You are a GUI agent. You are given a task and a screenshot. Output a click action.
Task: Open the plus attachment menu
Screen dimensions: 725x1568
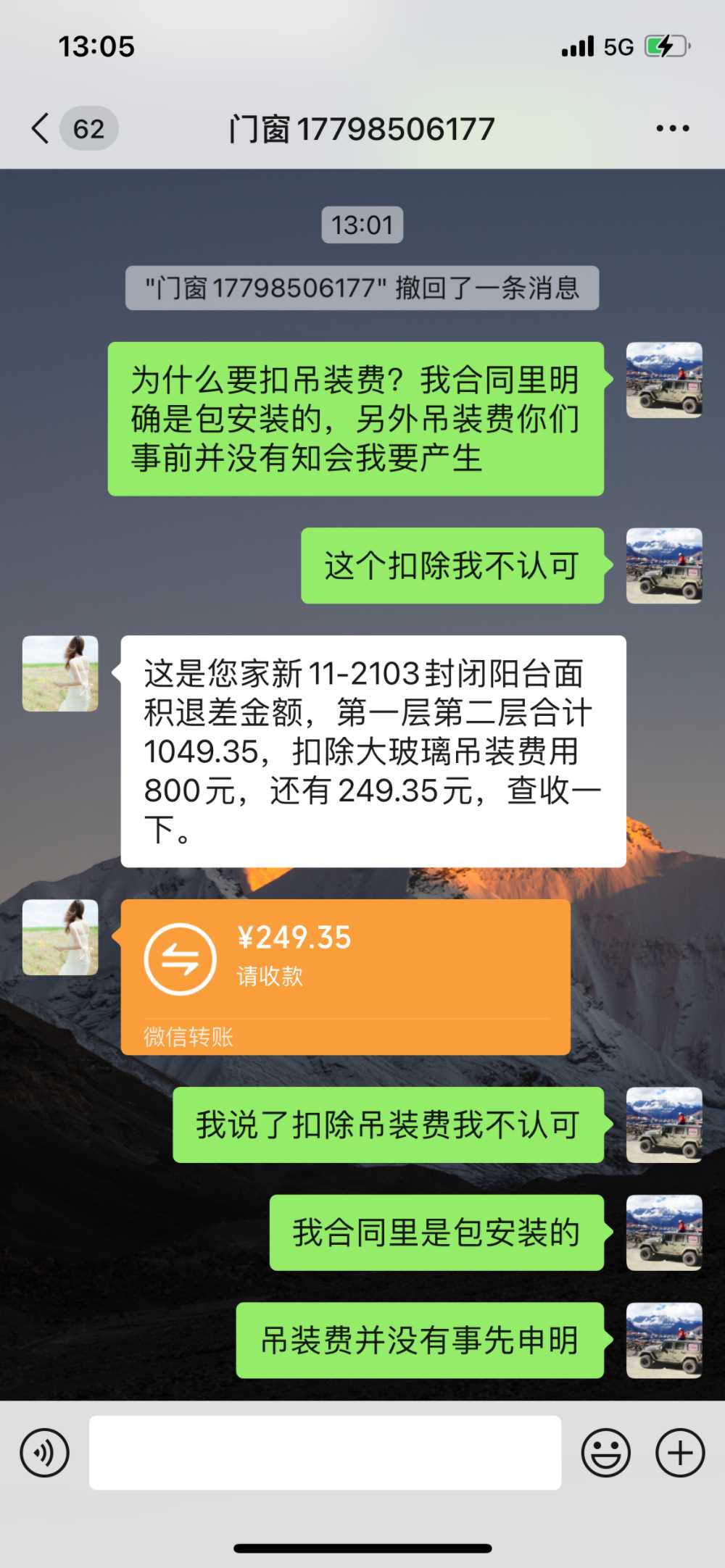coord(679,1453)
